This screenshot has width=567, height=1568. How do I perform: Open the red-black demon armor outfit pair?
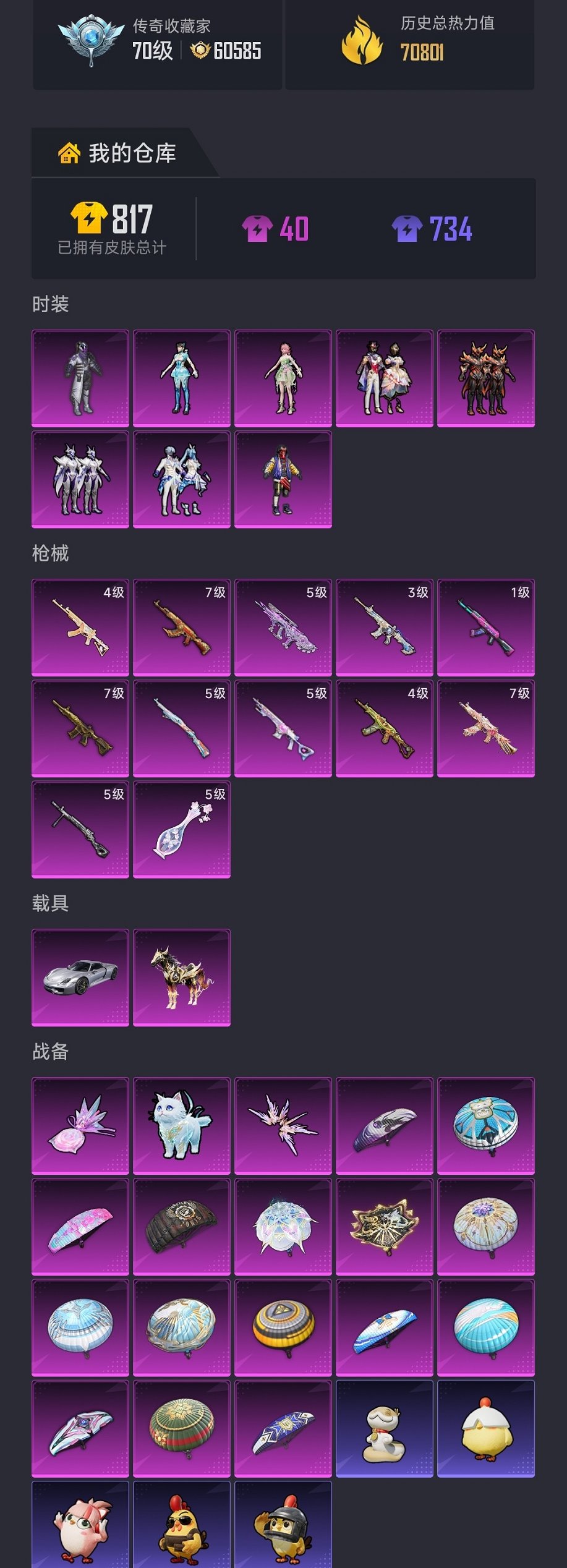pos(486,378)
